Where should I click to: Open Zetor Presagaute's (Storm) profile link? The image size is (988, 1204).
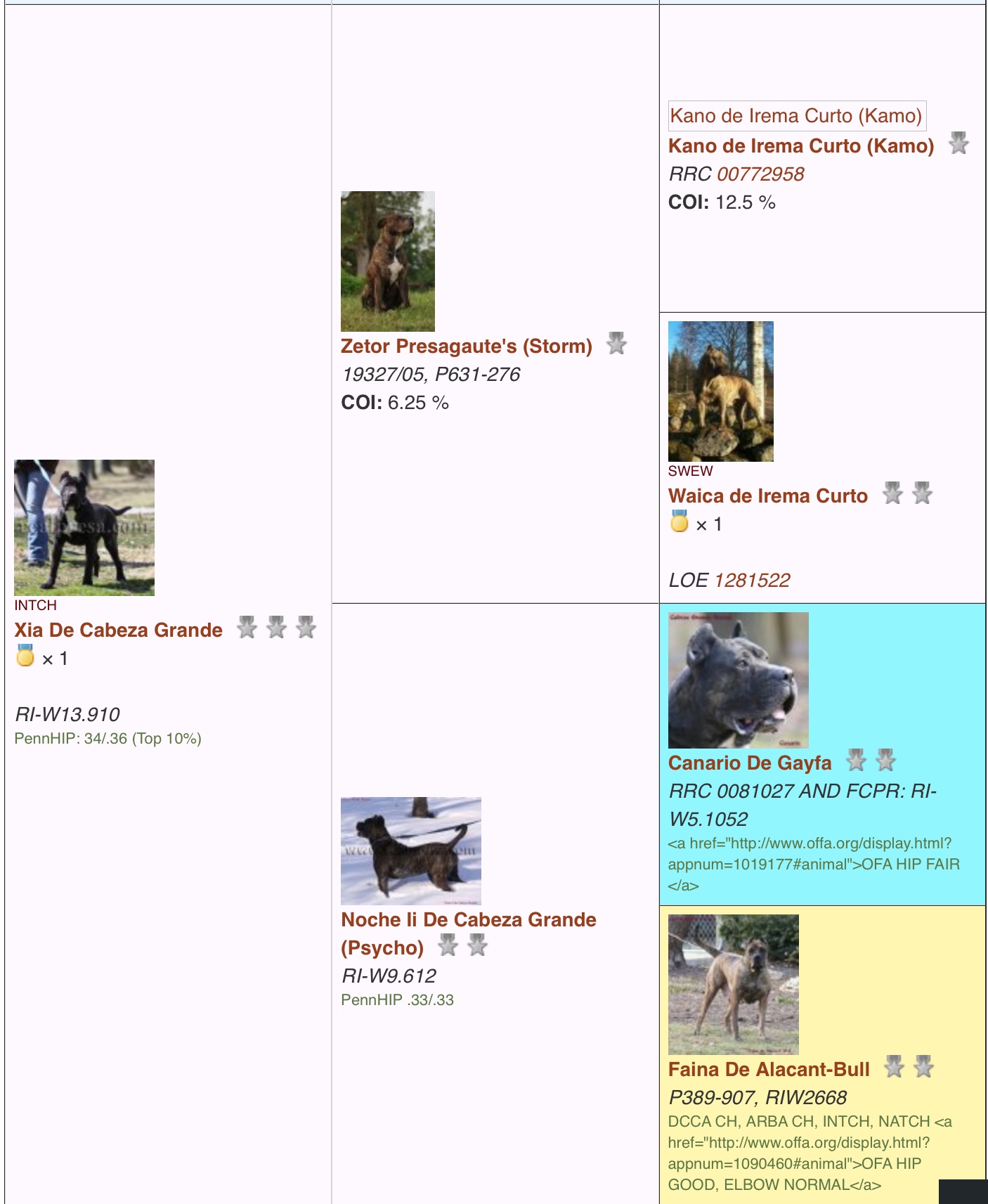(x=466, y=347)
